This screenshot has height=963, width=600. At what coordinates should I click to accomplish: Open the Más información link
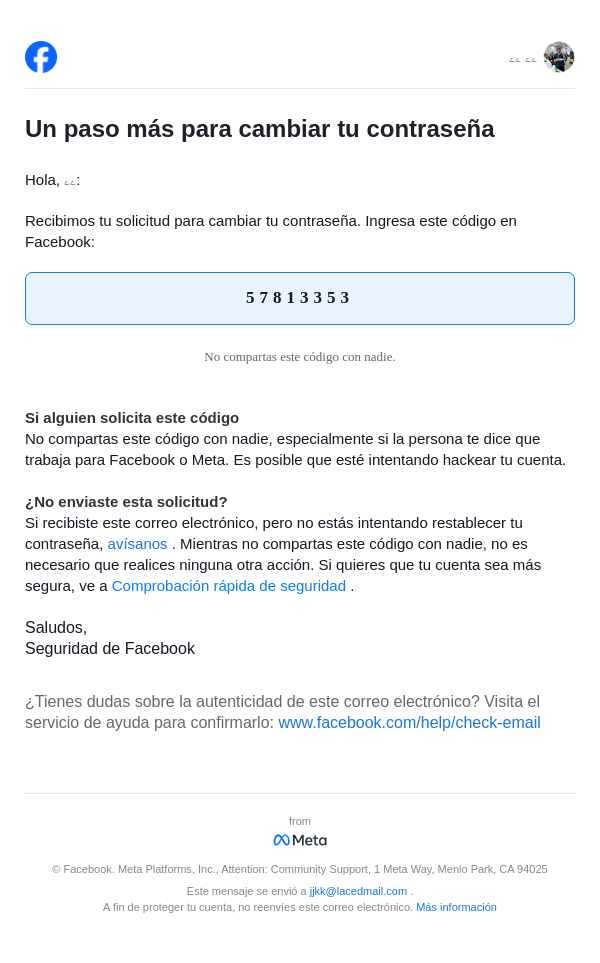point(456,907)
